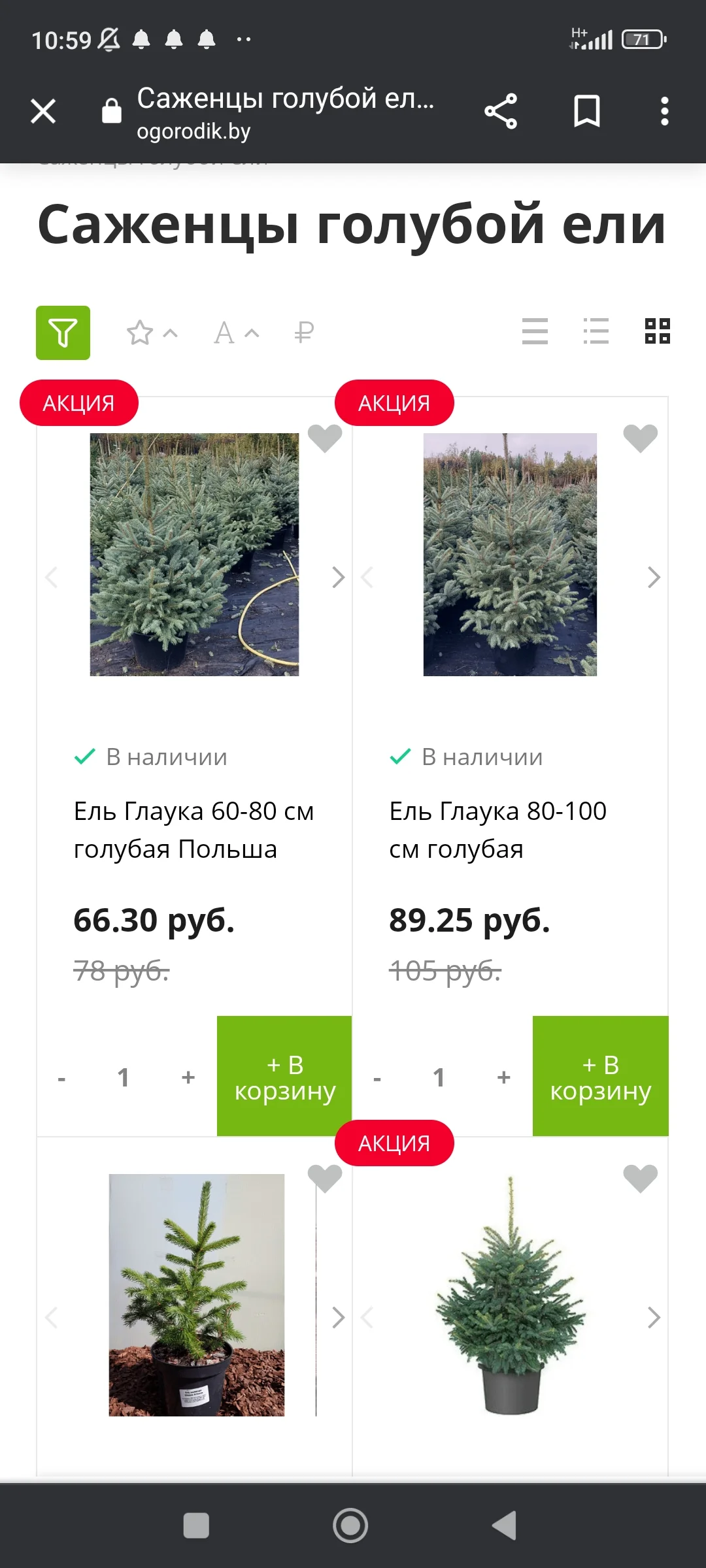Select the grid view layout
Viewport: 706px width, 1568px height.
tap(657, 331)
